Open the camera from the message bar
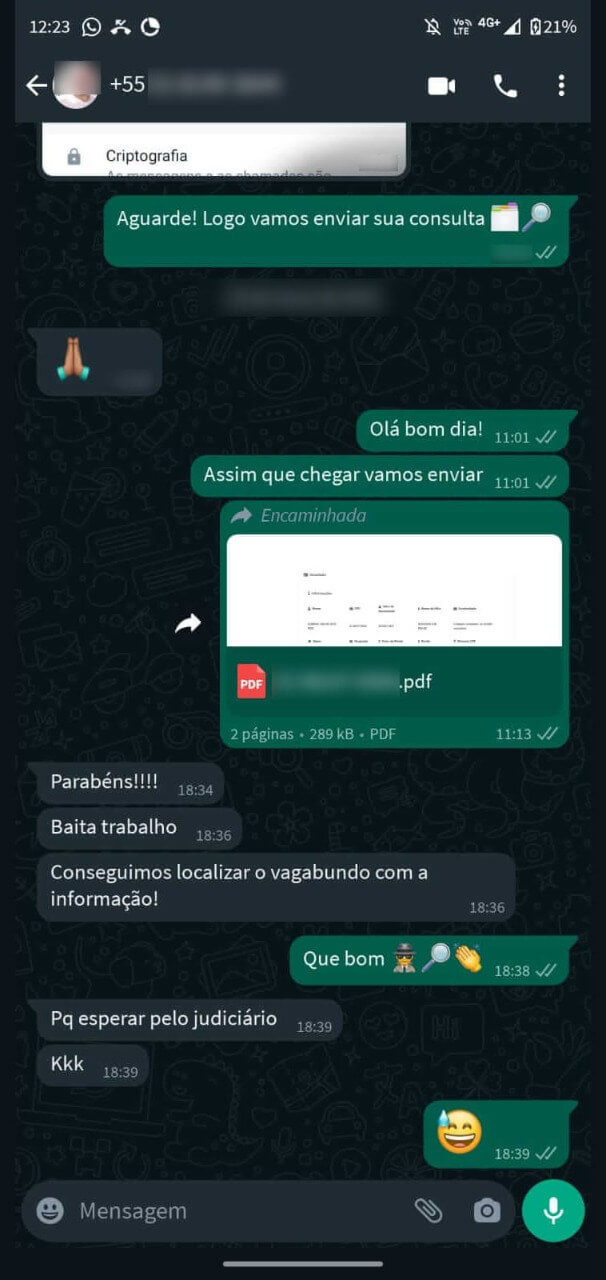Viewport: 606px width, 1280px height. point(487,1211)
